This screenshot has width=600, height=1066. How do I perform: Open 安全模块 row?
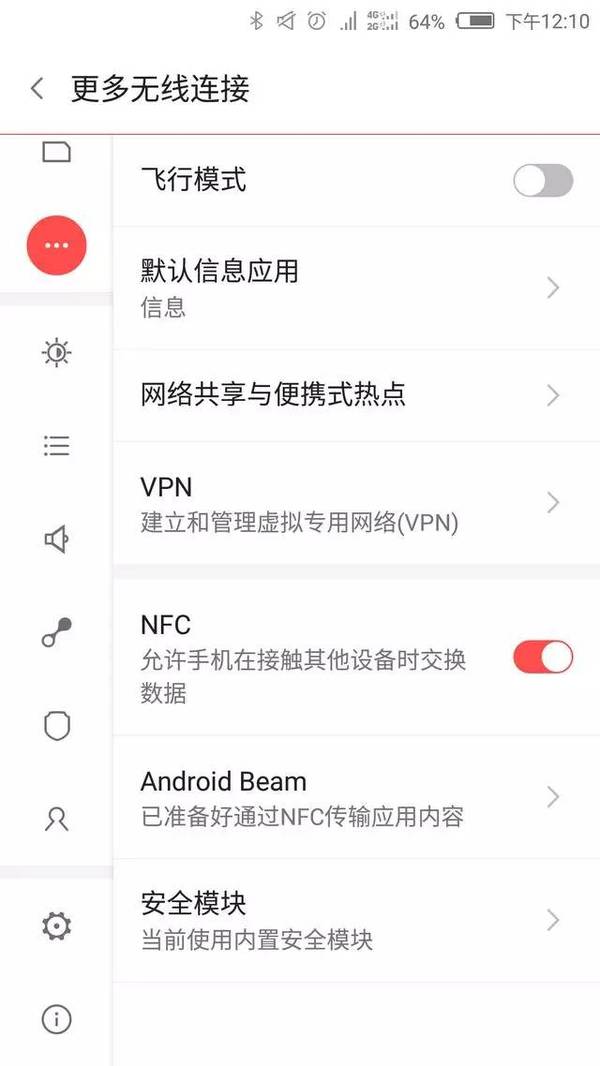coord(355,920)
